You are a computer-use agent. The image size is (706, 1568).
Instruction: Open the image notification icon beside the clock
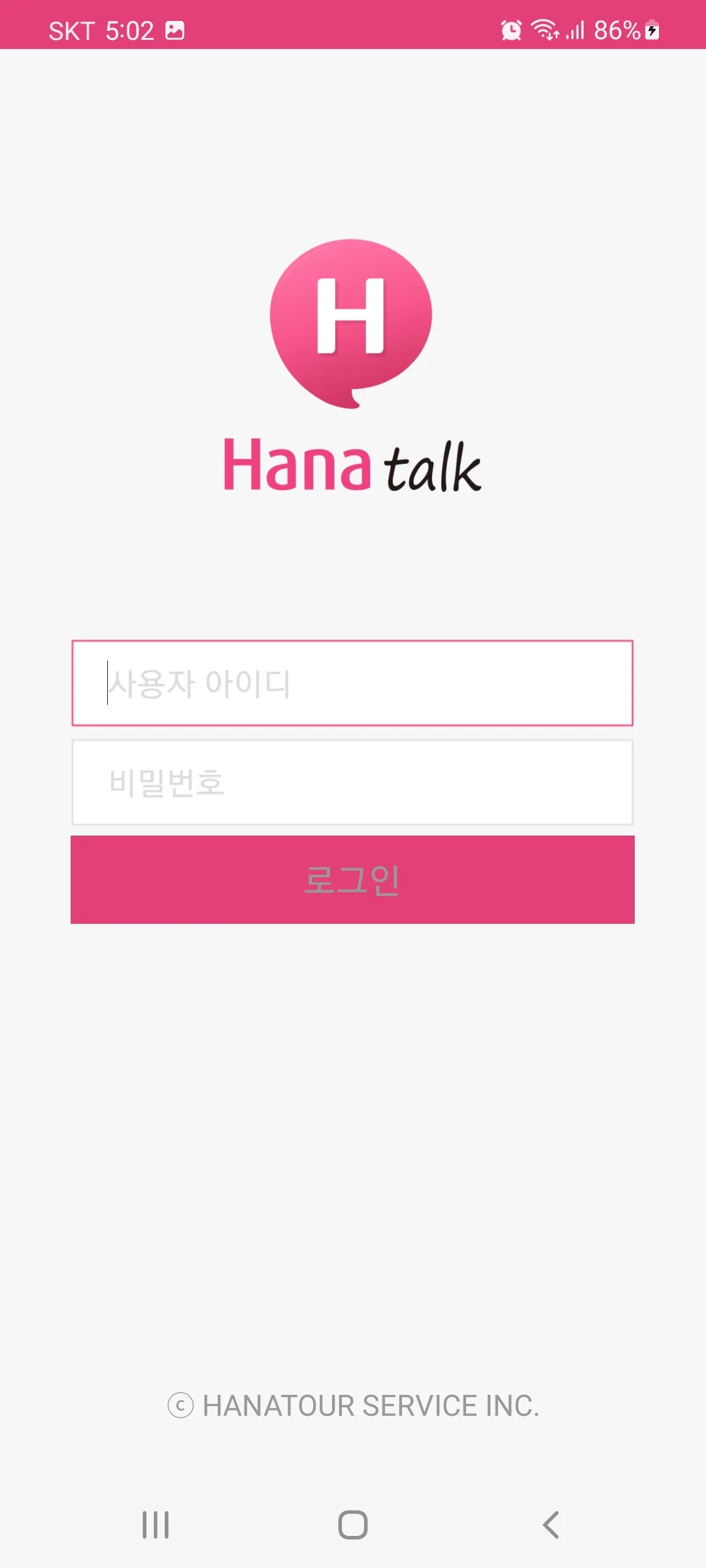(x=175, y=29)
